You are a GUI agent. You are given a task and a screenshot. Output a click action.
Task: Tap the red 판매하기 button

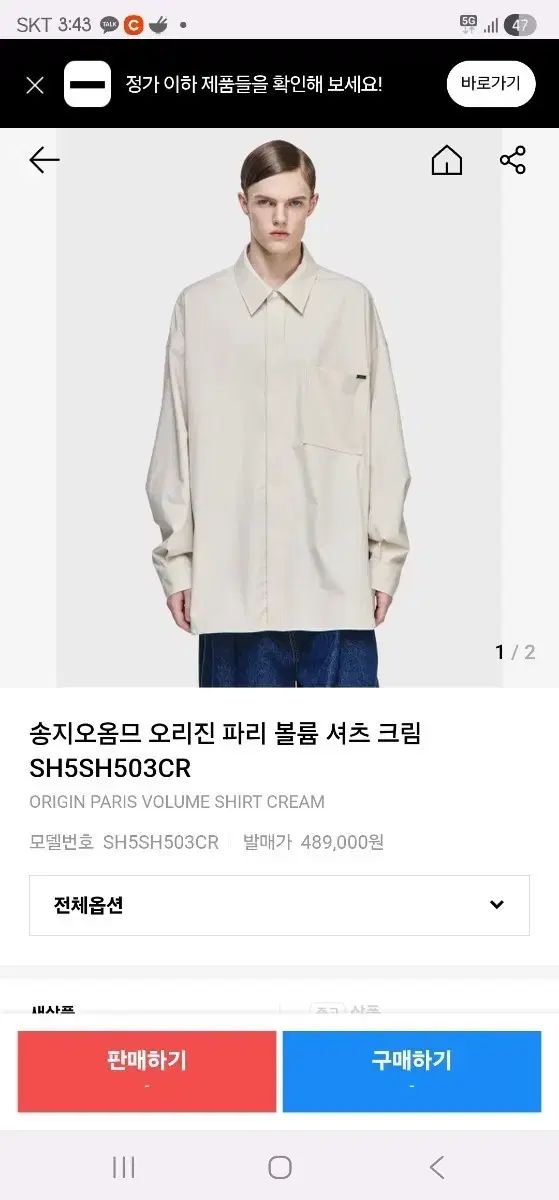pos(147,1071)
